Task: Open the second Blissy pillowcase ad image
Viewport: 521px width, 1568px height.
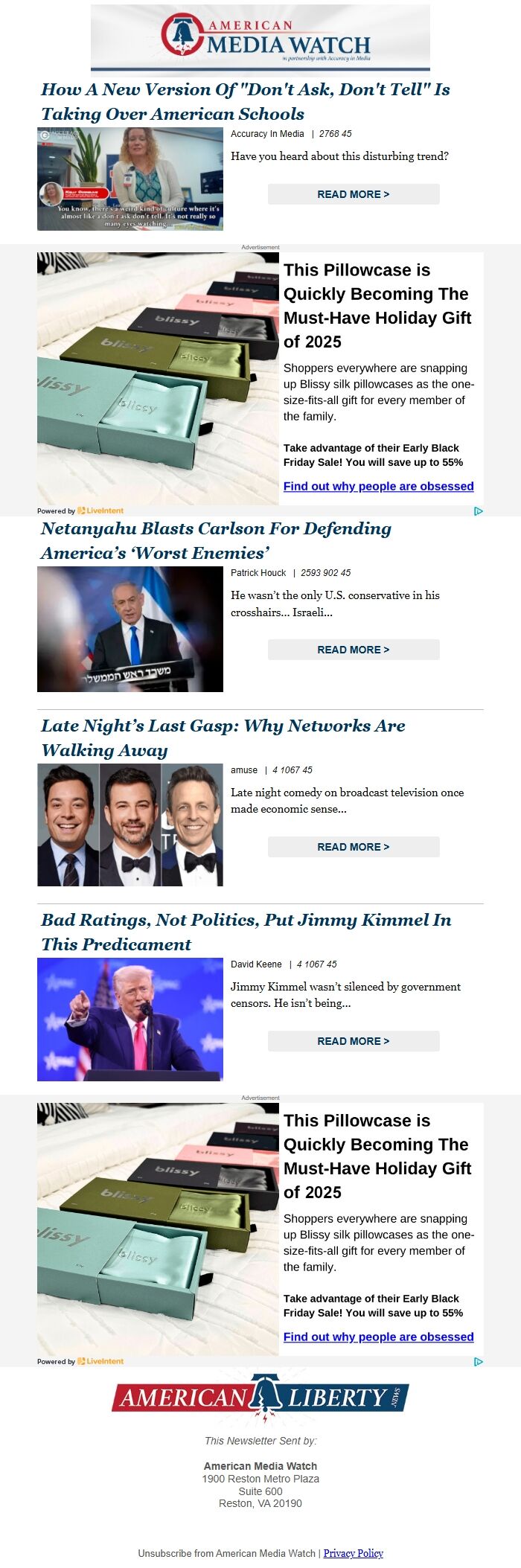Action: (x=158, y=1229)
